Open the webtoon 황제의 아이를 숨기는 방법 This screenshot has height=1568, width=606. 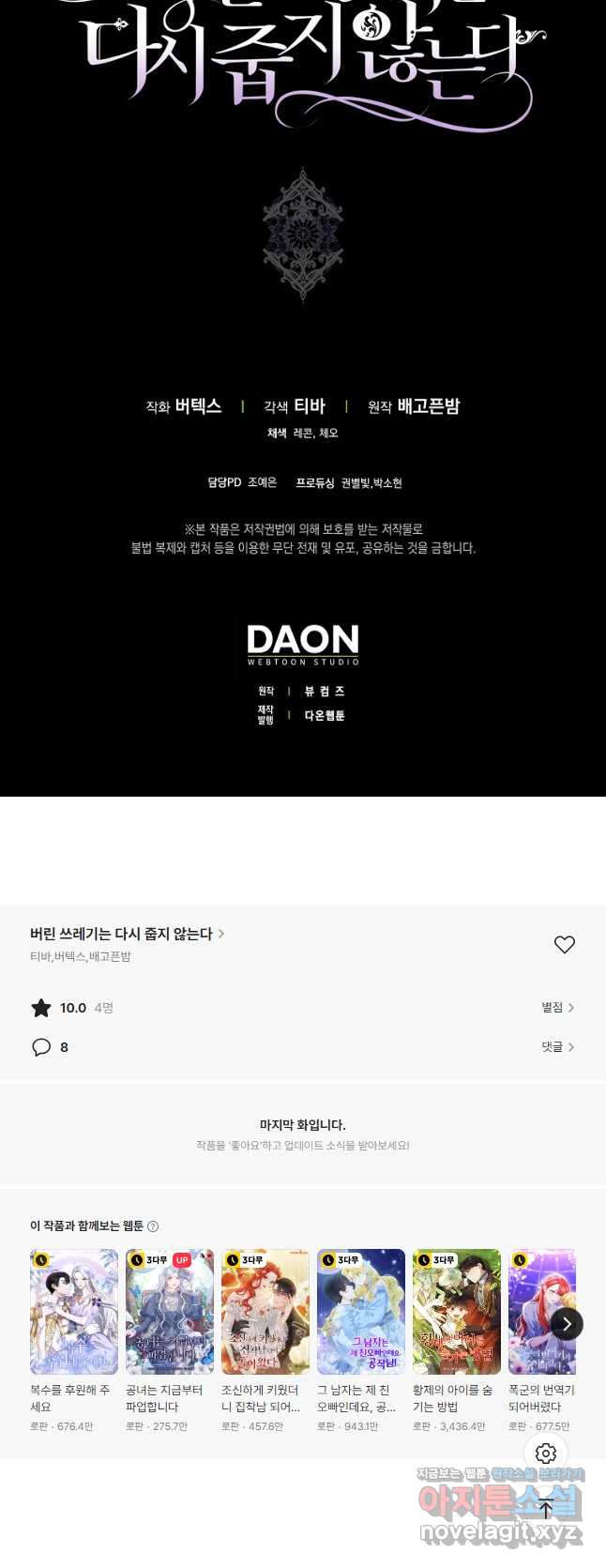click(457, 1312)
